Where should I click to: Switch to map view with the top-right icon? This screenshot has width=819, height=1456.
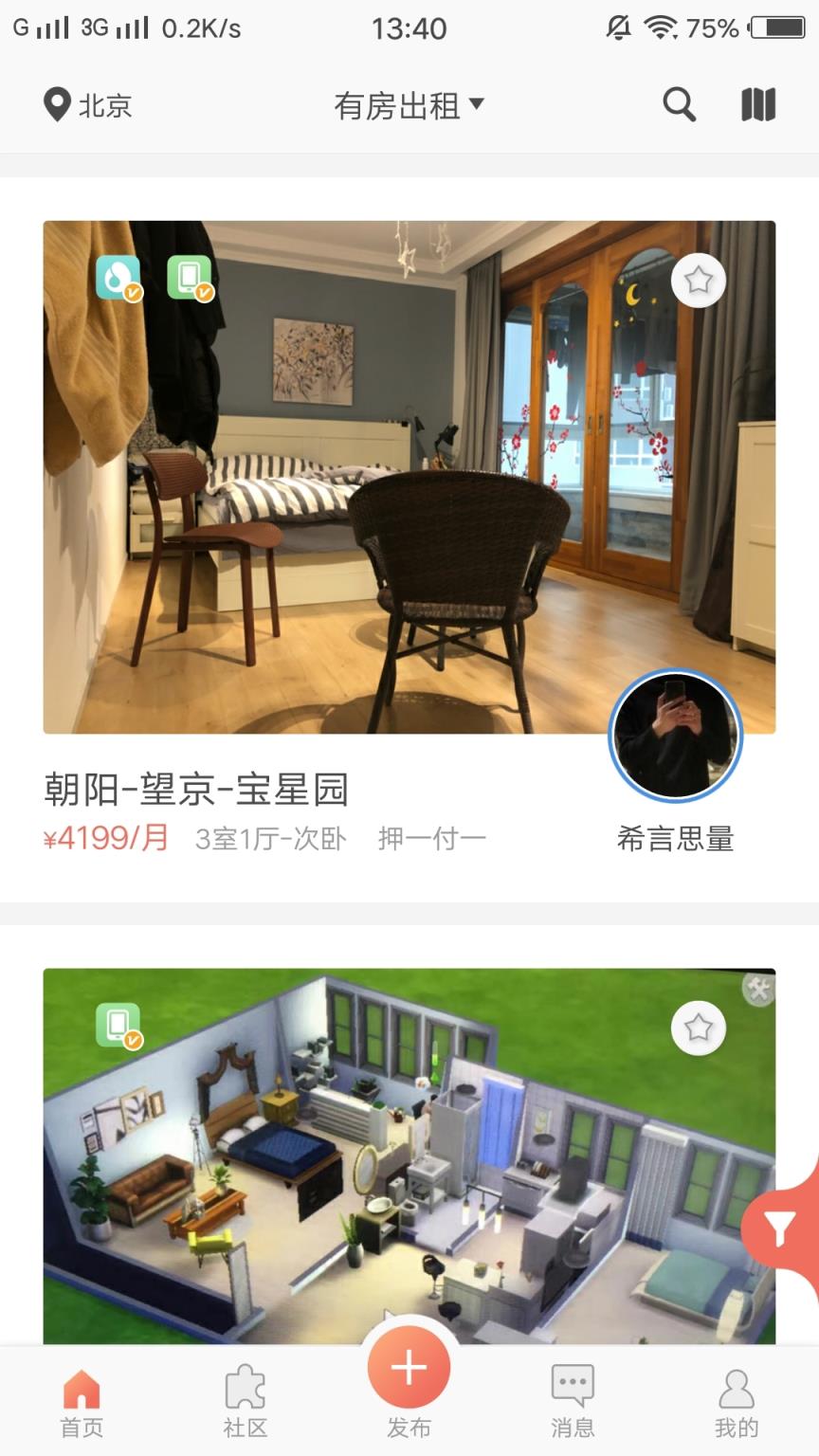pyautogui.click(x=758, y=105)
